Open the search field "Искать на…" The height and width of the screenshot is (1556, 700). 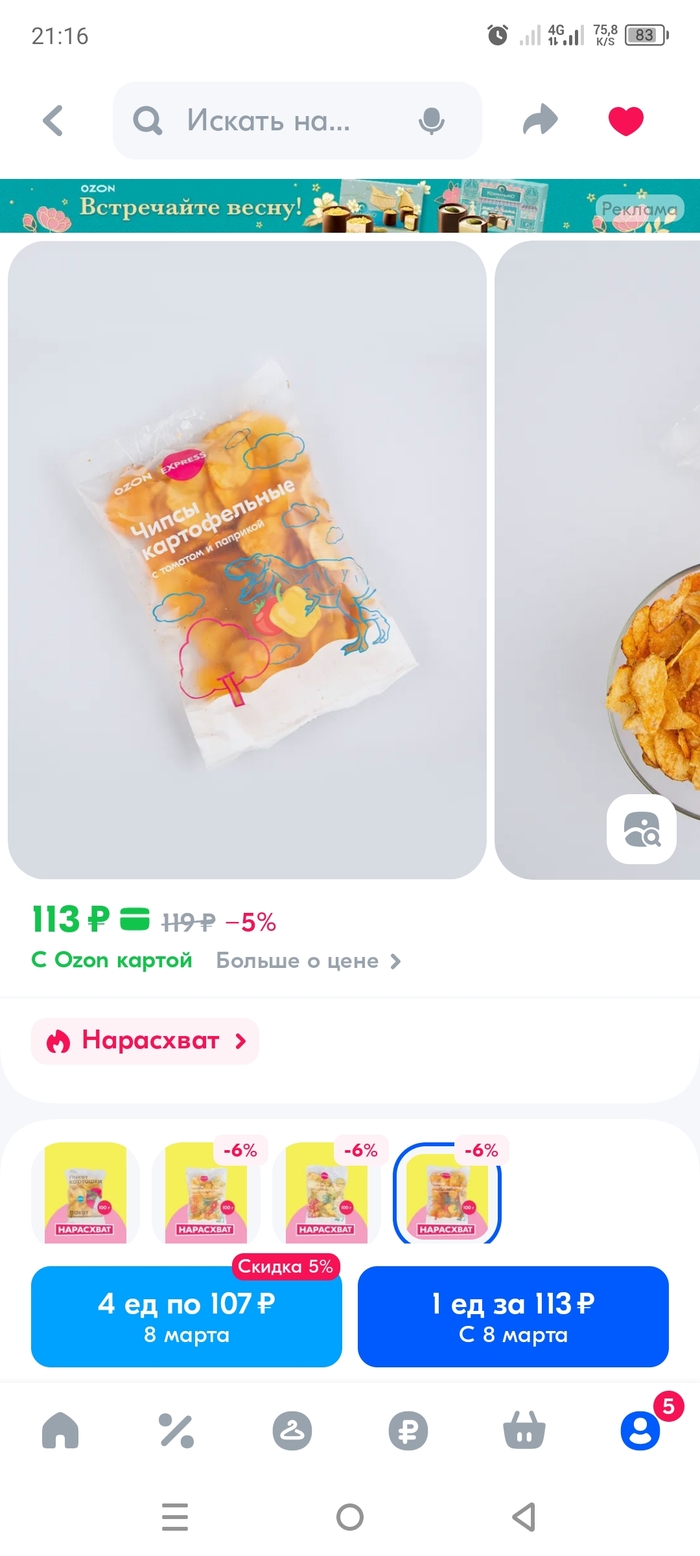pyautogui.click(x=268, y=121)
